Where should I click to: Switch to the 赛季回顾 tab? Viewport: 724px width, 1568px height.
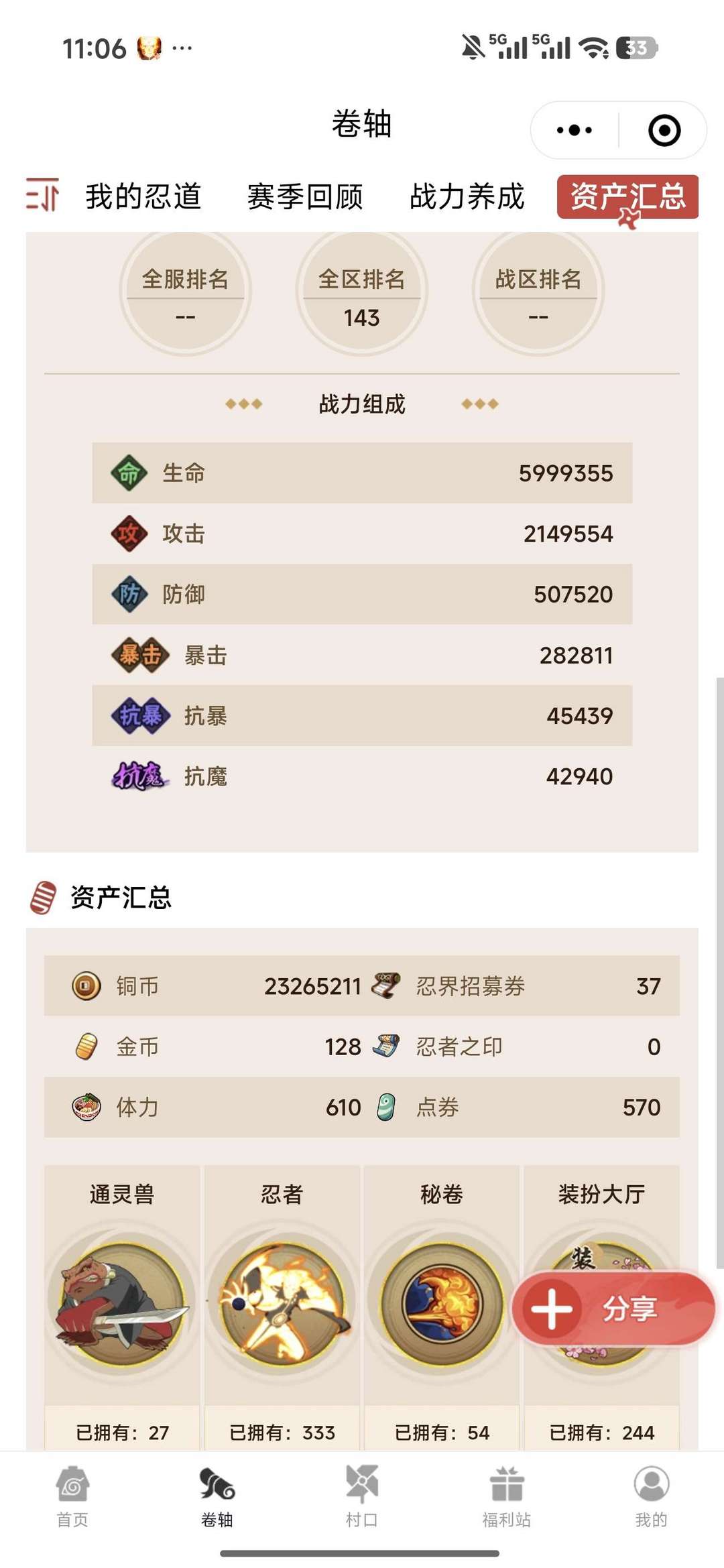click(305, 196)
